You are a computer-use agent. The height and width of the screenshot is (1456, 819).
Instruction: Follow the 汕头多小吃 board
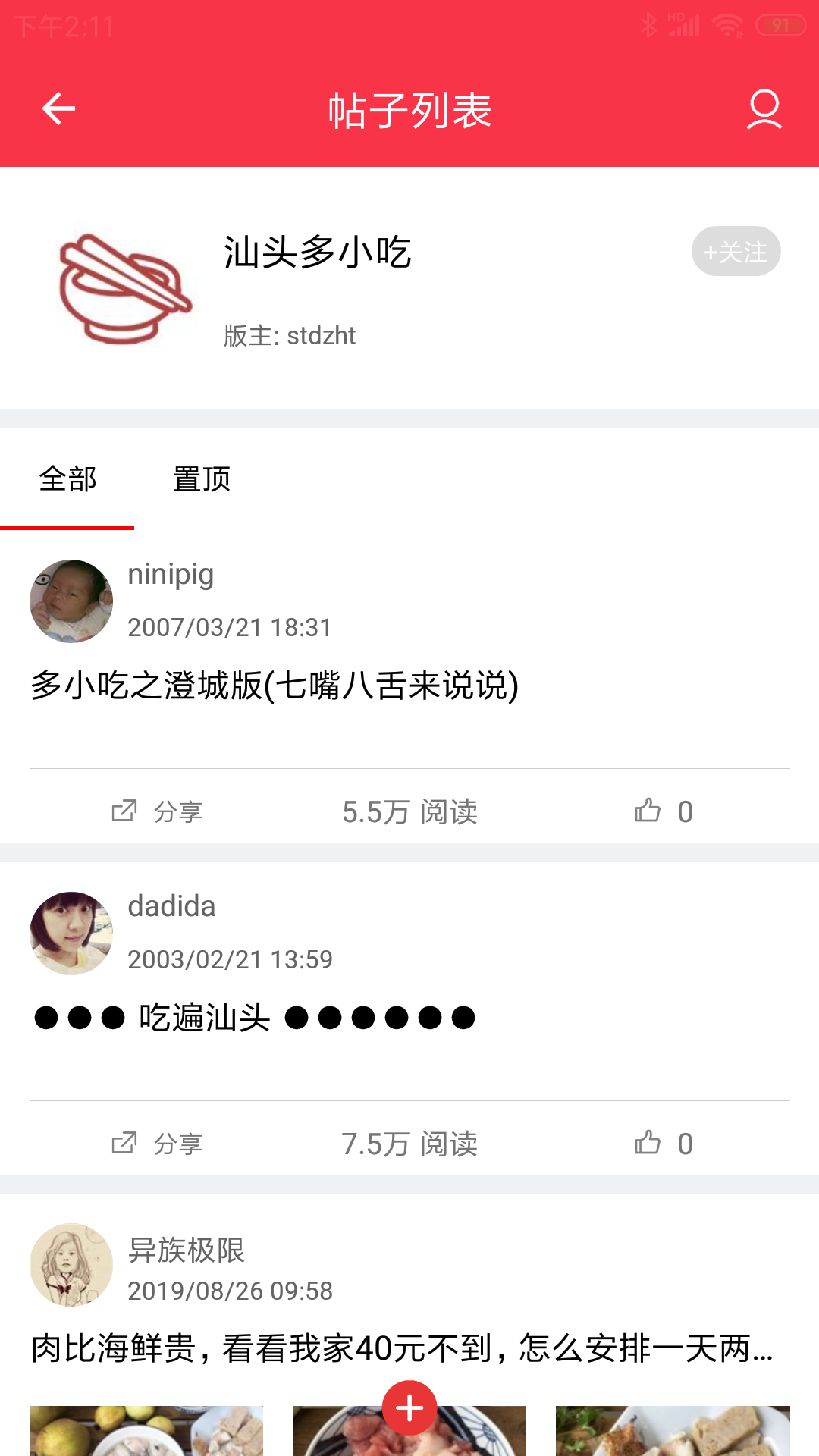click(x=736, y=251)
